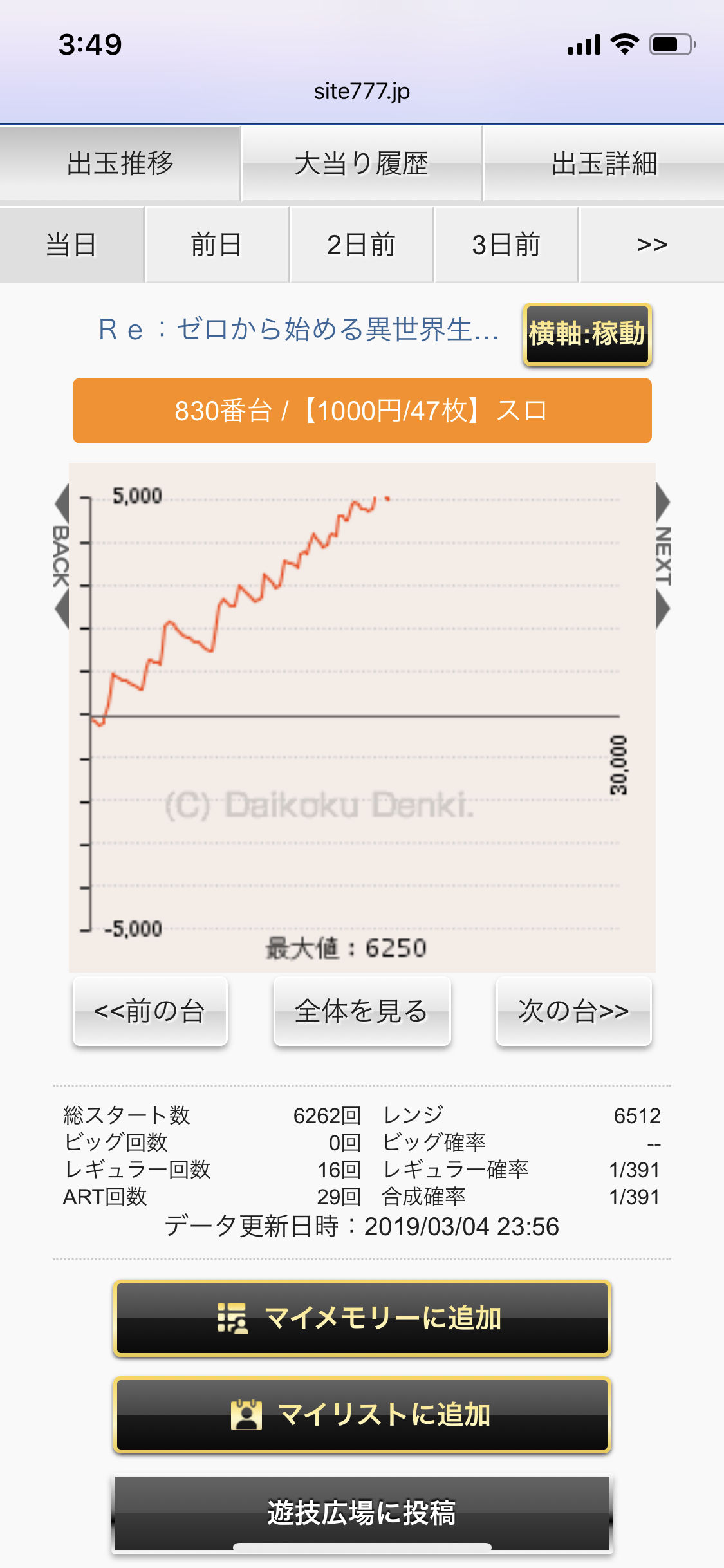The height and width of the screenshot is (1568, 724).
Task: Switch to the 出玉詳細 tab
Action: tap(604, 163)
